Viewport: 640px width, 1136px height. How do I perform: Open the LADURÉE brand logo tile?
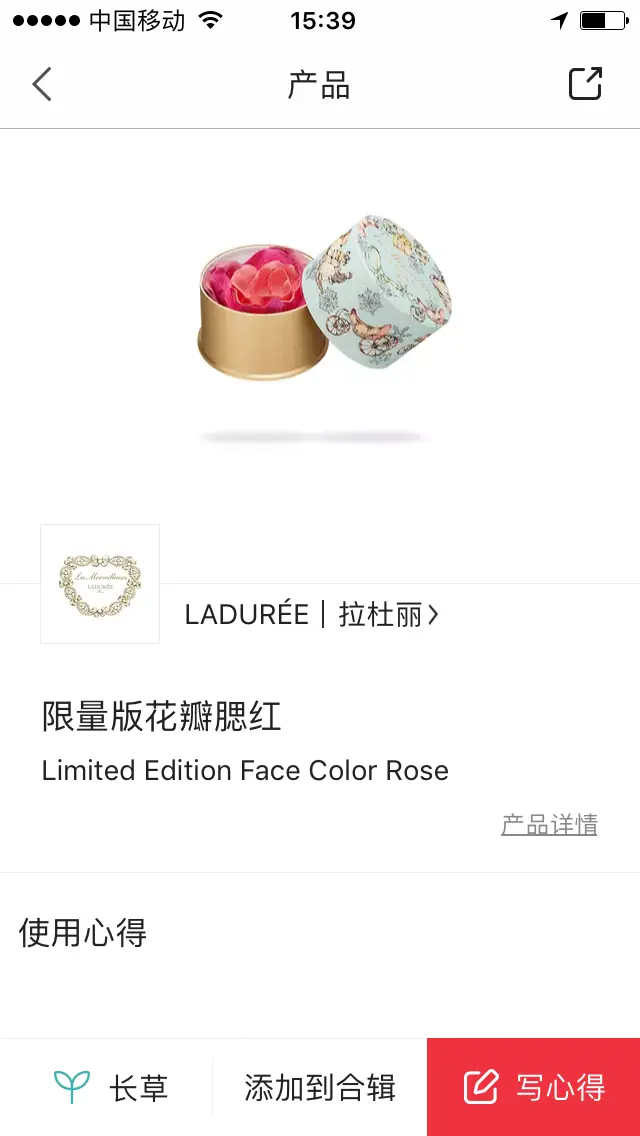(x=100, y=584)
